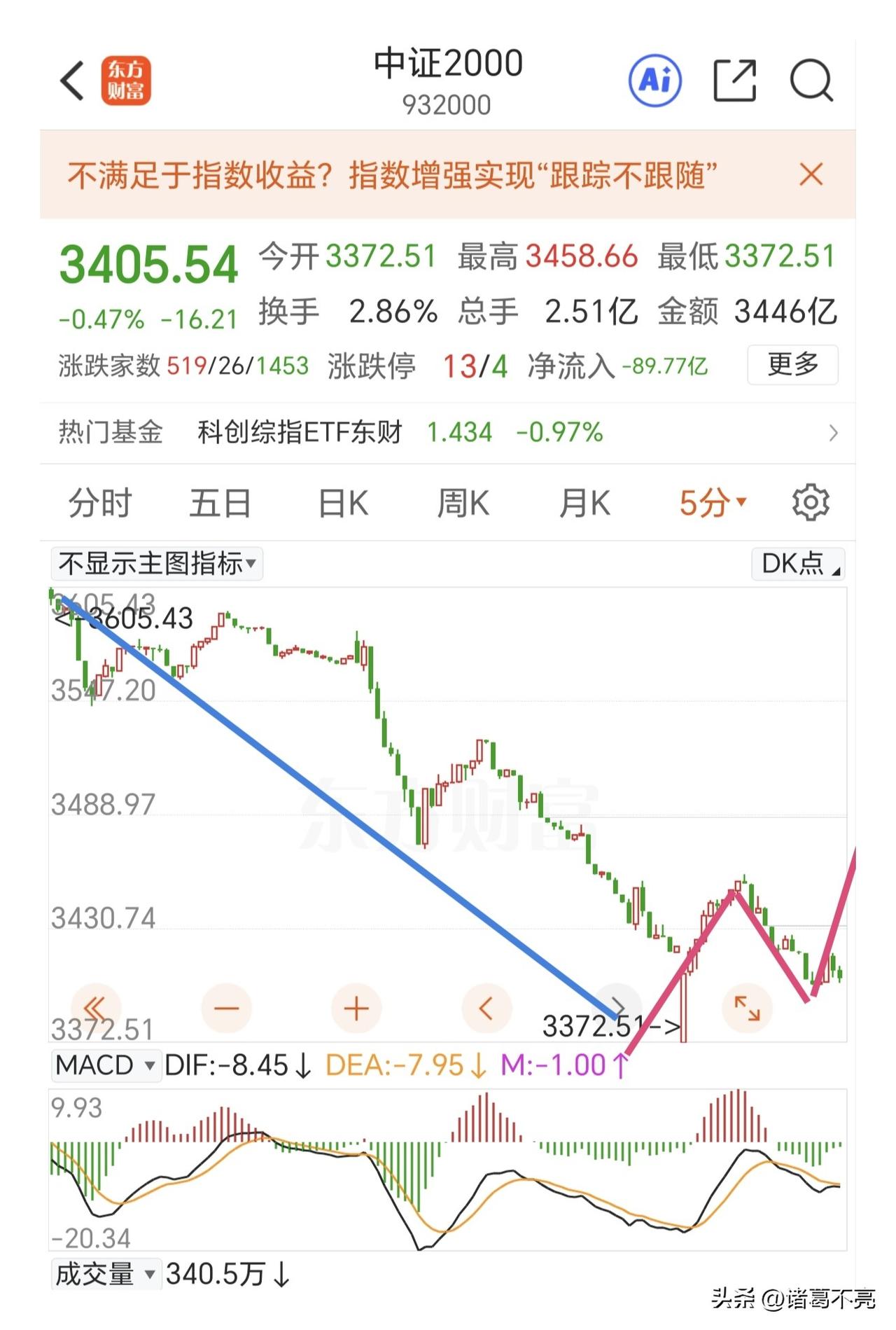Image resolution: width=896 pixels, height=1330 pixels.
Task: Go back with the left arrow
Action: [x=71, y=81]
